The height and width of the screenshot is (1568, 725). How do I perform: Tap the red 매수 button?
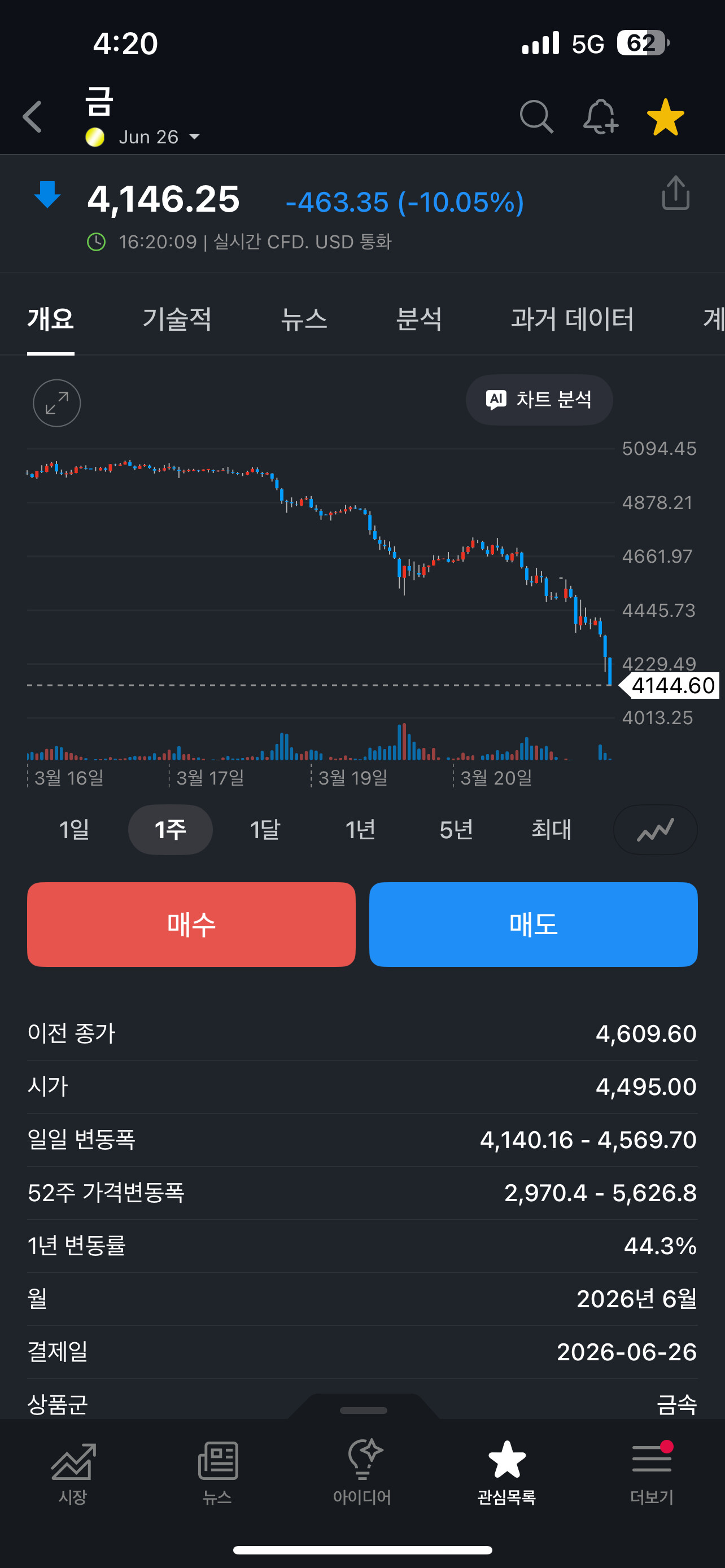tap(191, 924)
